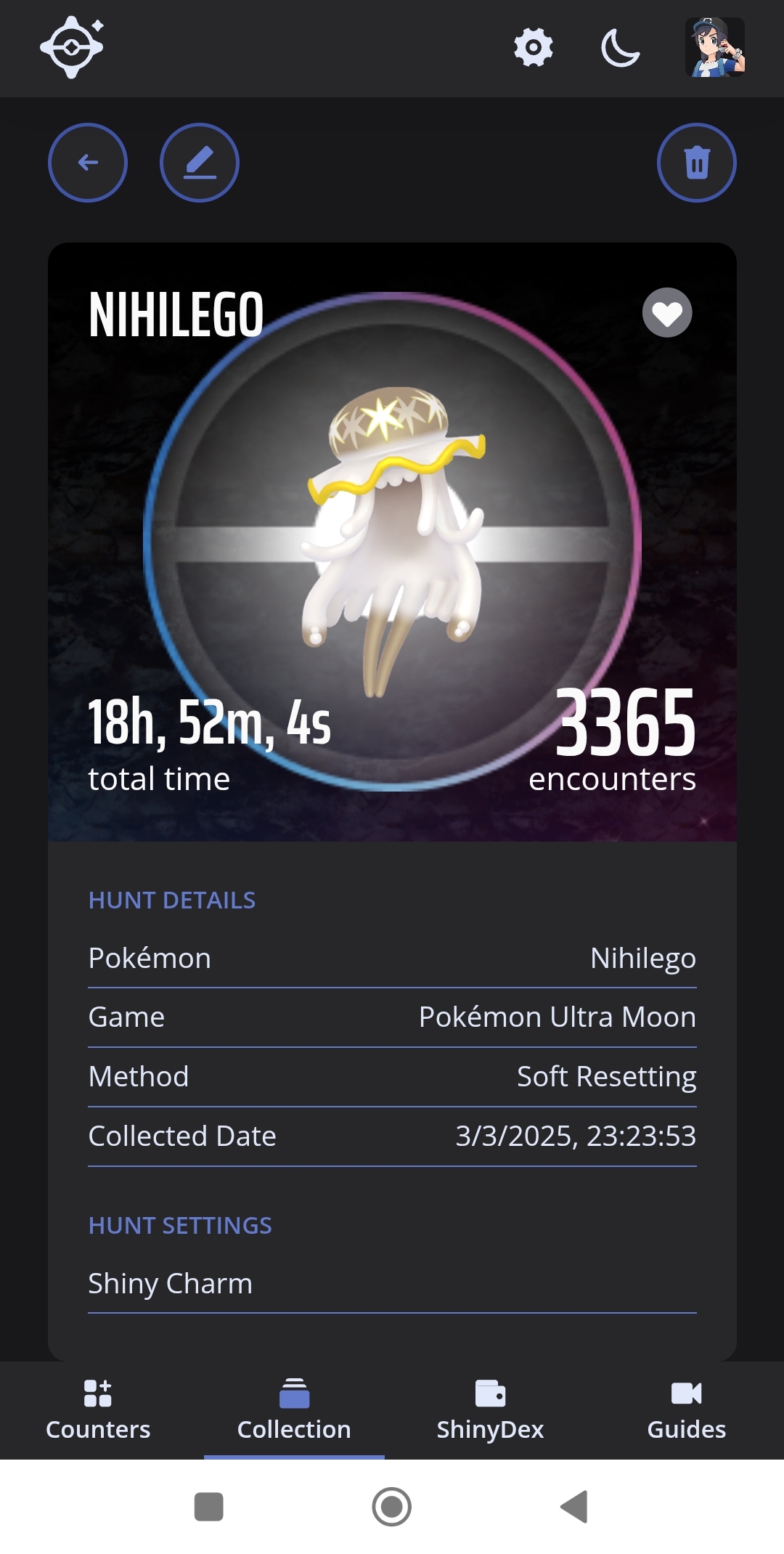Favorite Nihilego with the heart icon

(667, 313)
